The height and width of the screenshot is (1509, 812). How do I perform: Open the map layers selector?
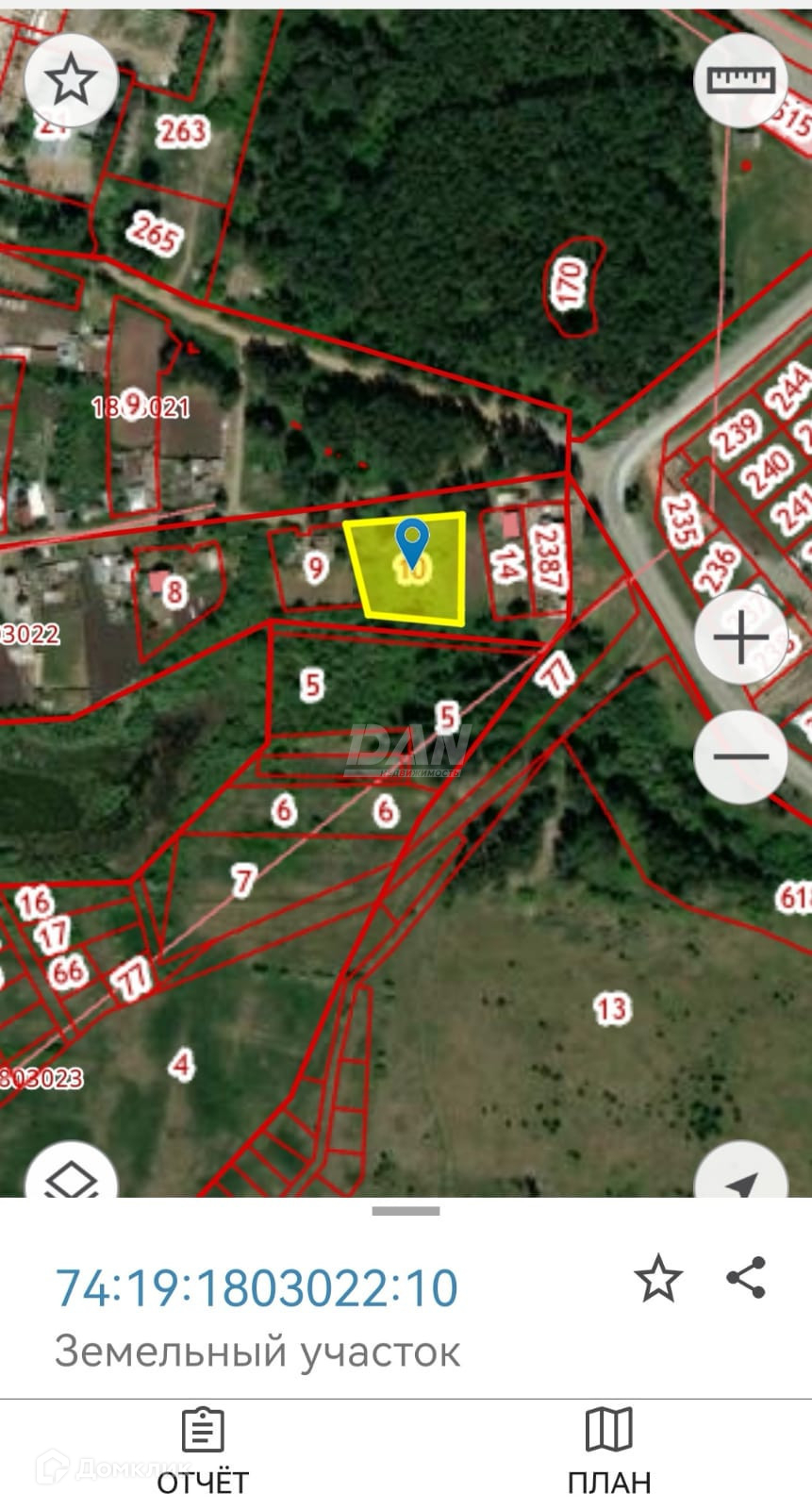[x=71, y=1177]
